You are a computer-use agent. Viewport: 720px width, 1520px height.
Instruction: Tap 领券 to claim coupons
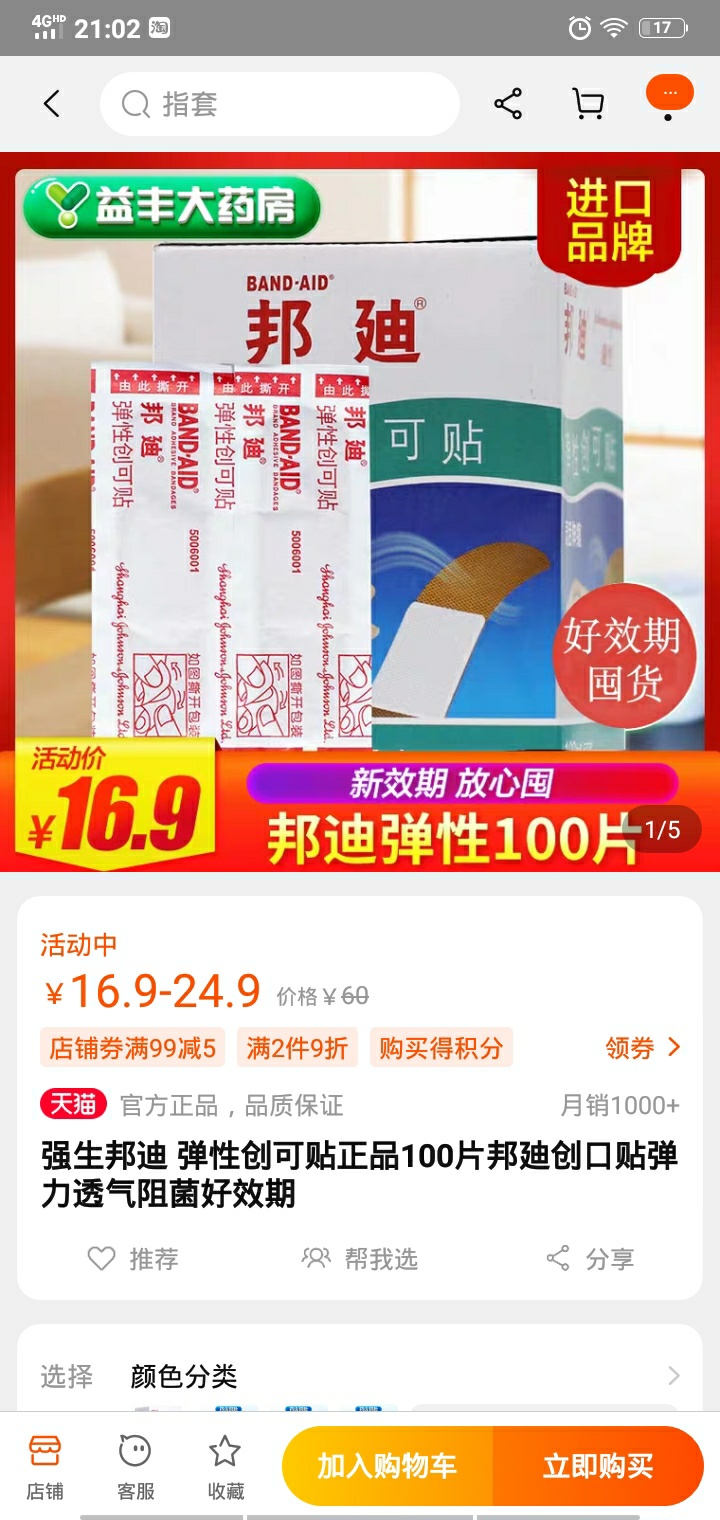[x=643, y=1047]
